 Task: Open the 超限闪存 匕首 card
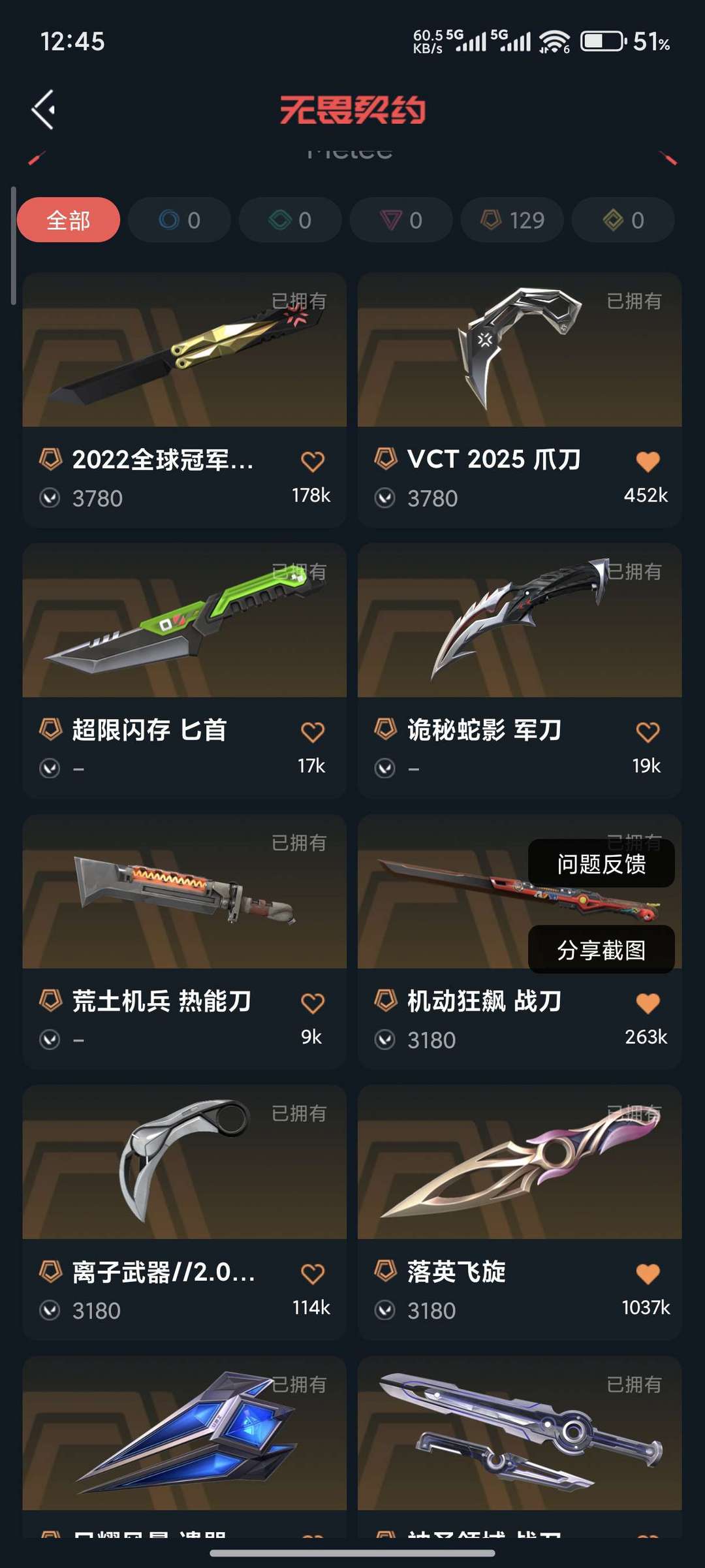coord(184,671)
